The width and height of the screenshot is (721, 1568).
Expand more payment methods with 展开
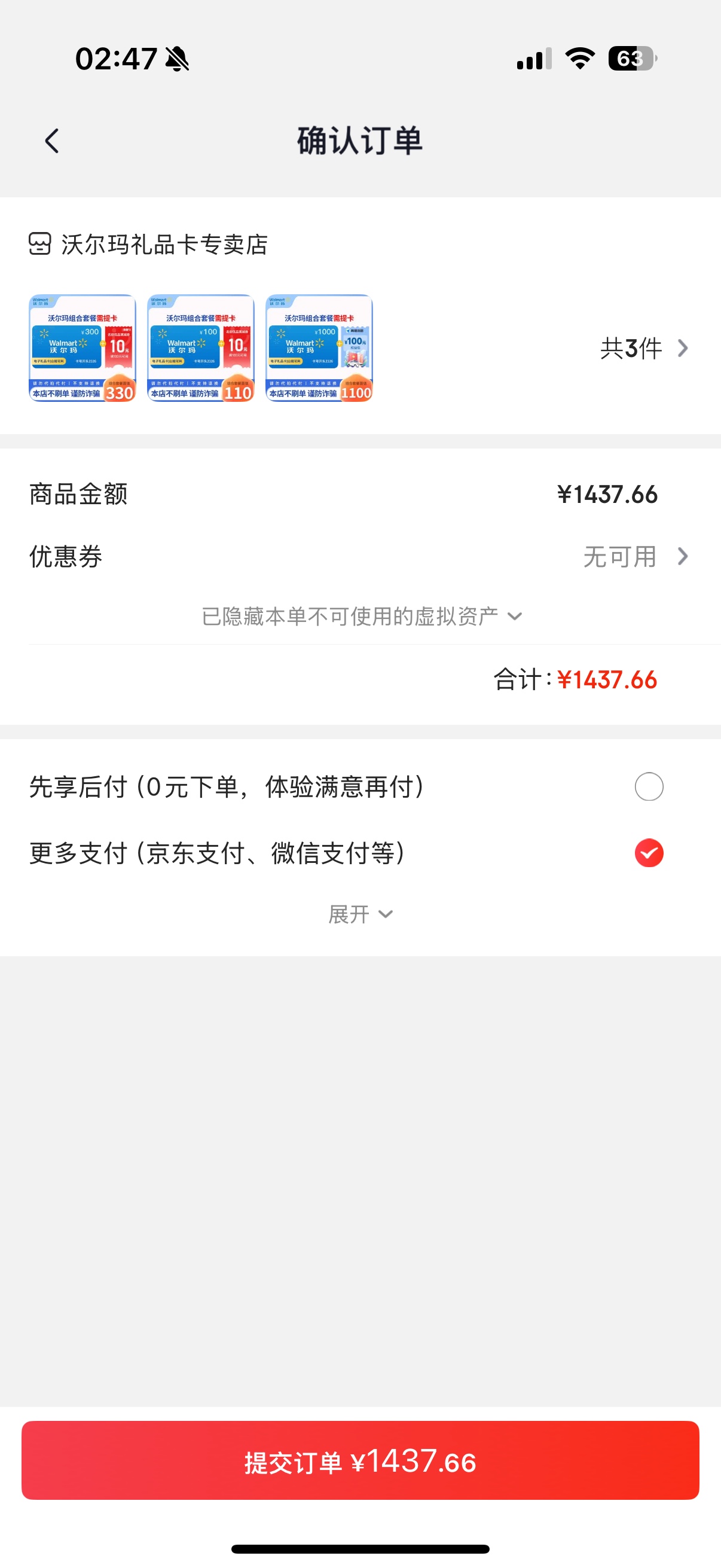click(361, 914)
